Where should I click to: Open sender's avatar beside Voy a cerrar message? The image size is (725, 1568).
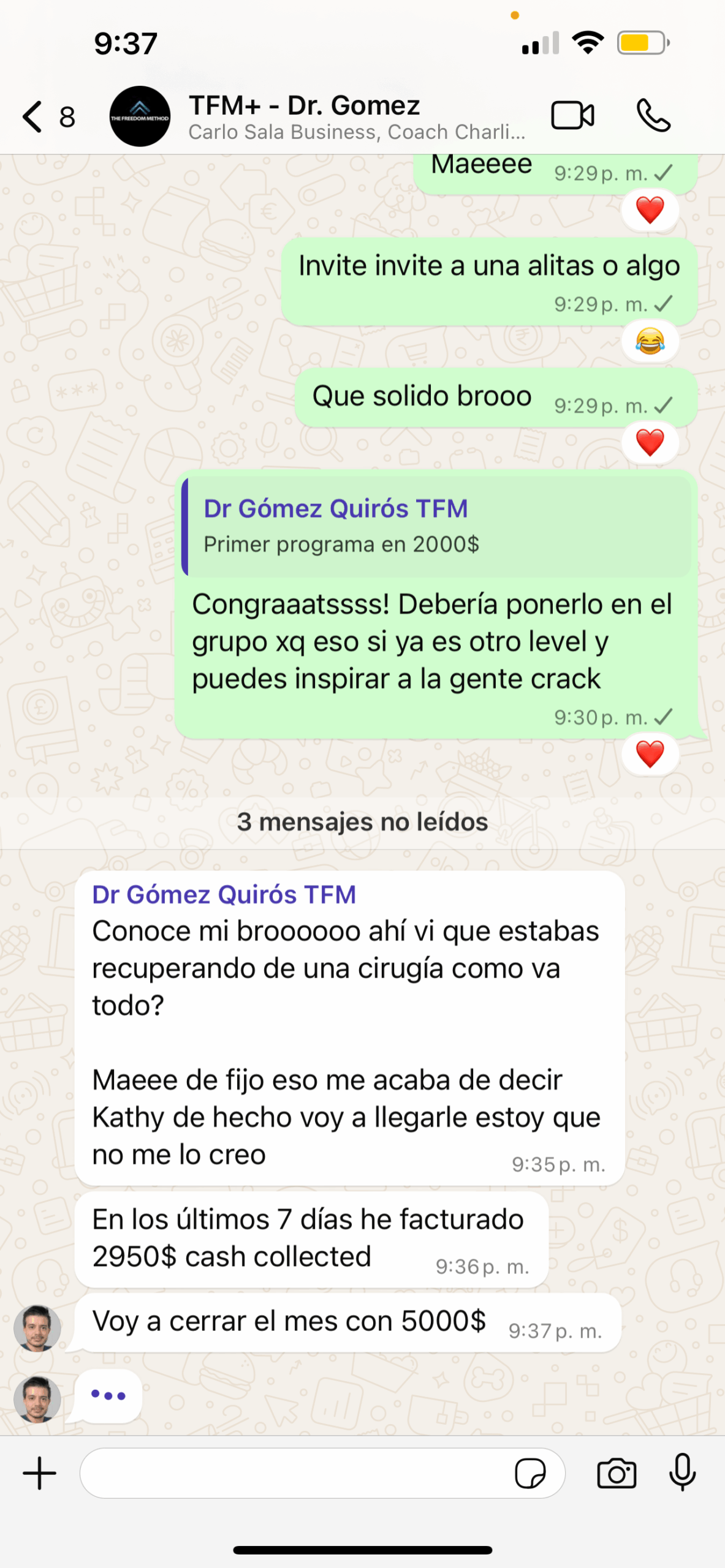tap(37, 1329)
